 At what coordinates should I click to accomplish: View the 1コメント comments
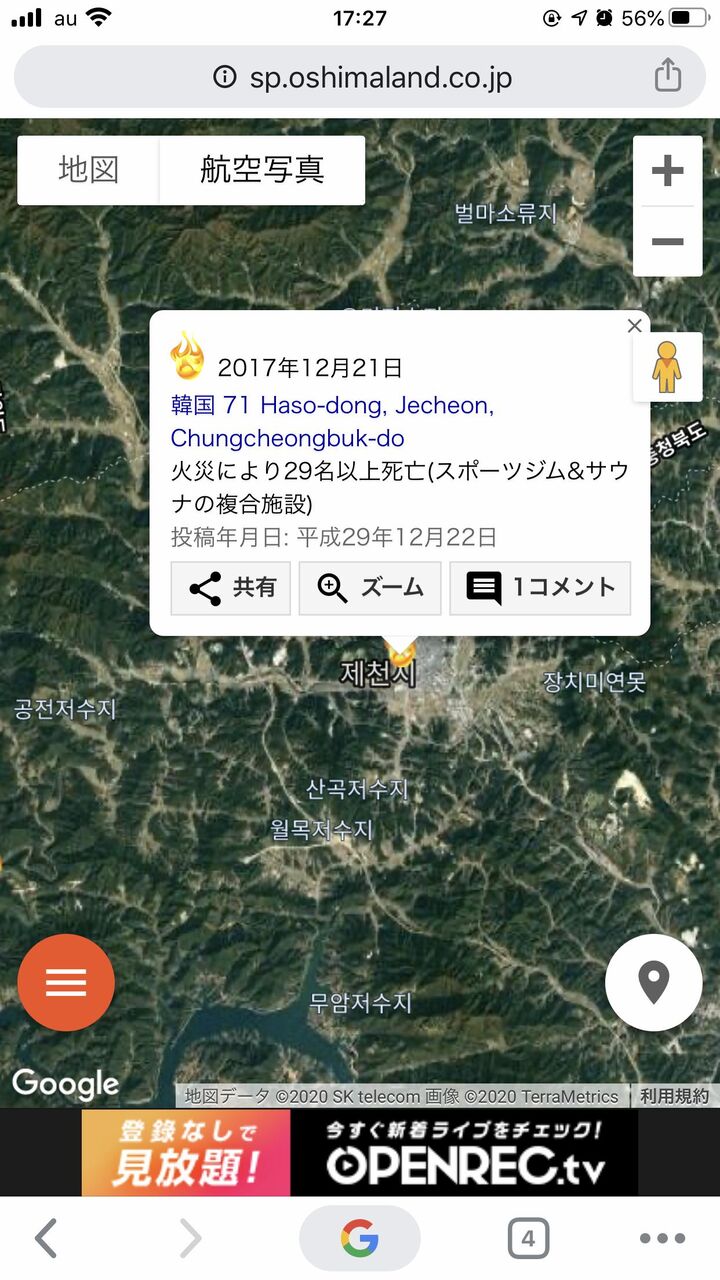[x=540, y=588]
